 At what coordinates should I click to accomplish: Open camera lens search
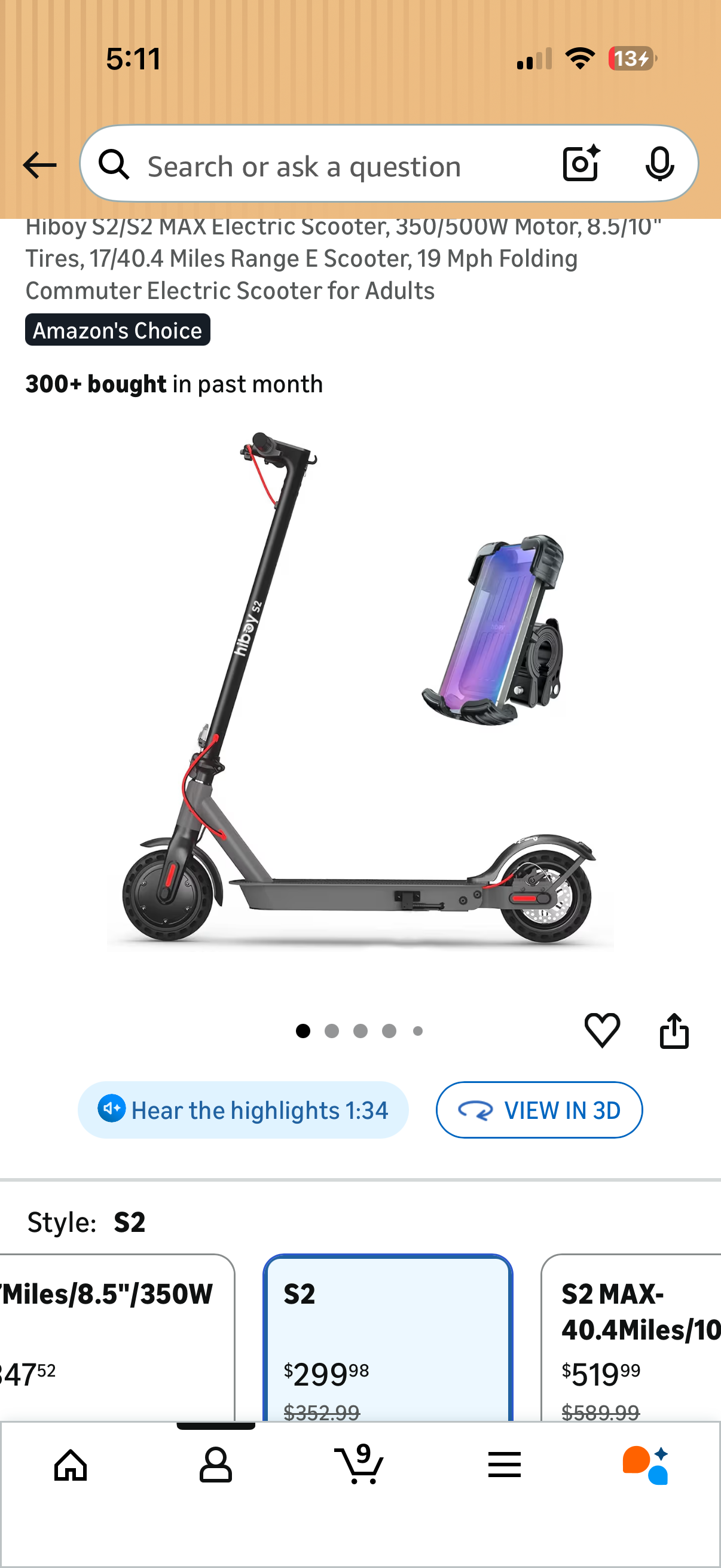point(581,164)
